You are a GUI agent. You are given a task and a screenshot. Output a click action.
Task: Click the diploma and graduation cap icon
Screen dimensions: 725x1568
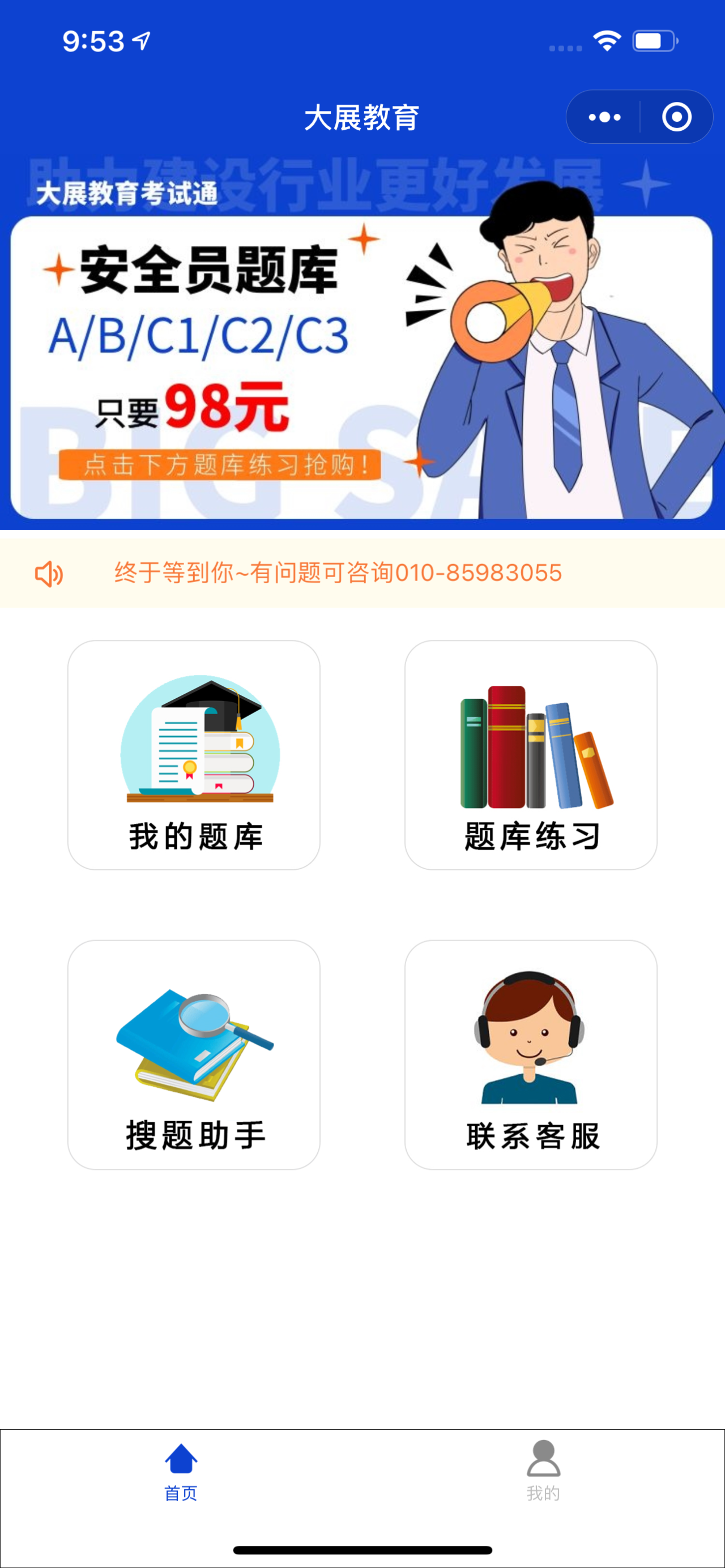pyautogui.click(x=200, y=740)
